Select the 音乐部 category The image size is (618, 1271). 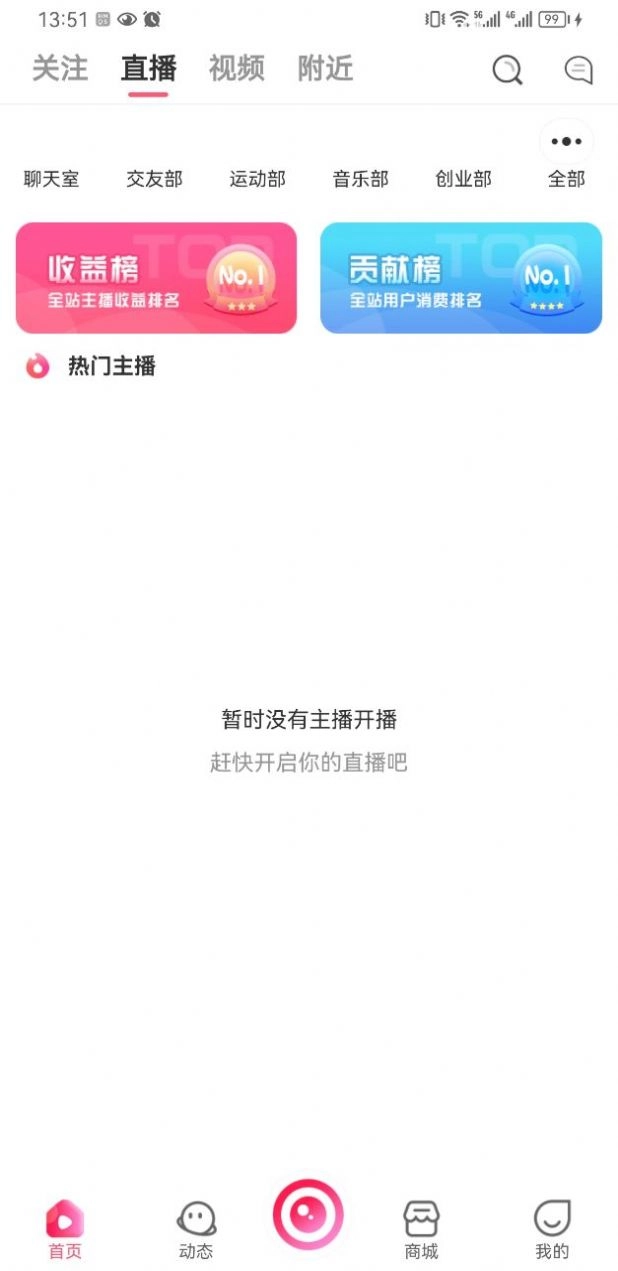click(360, 179)
